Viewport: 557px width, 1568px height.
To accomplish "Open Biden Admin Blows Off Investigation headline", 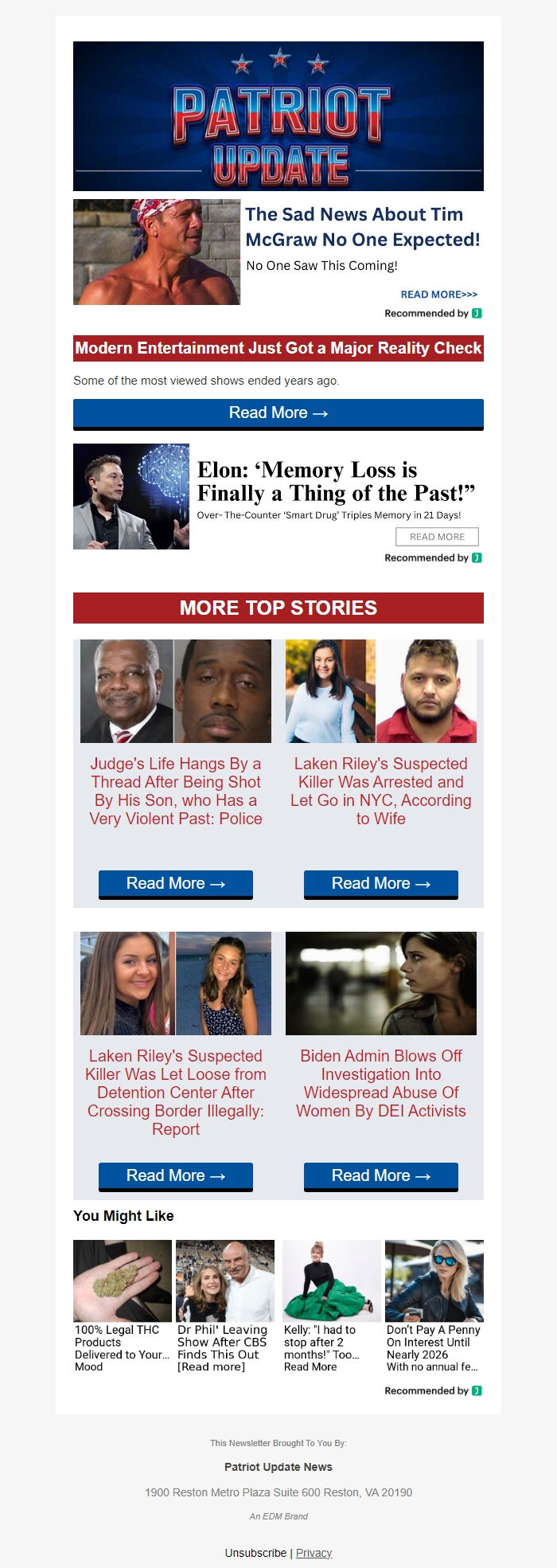I will (x=380, y=1083).
